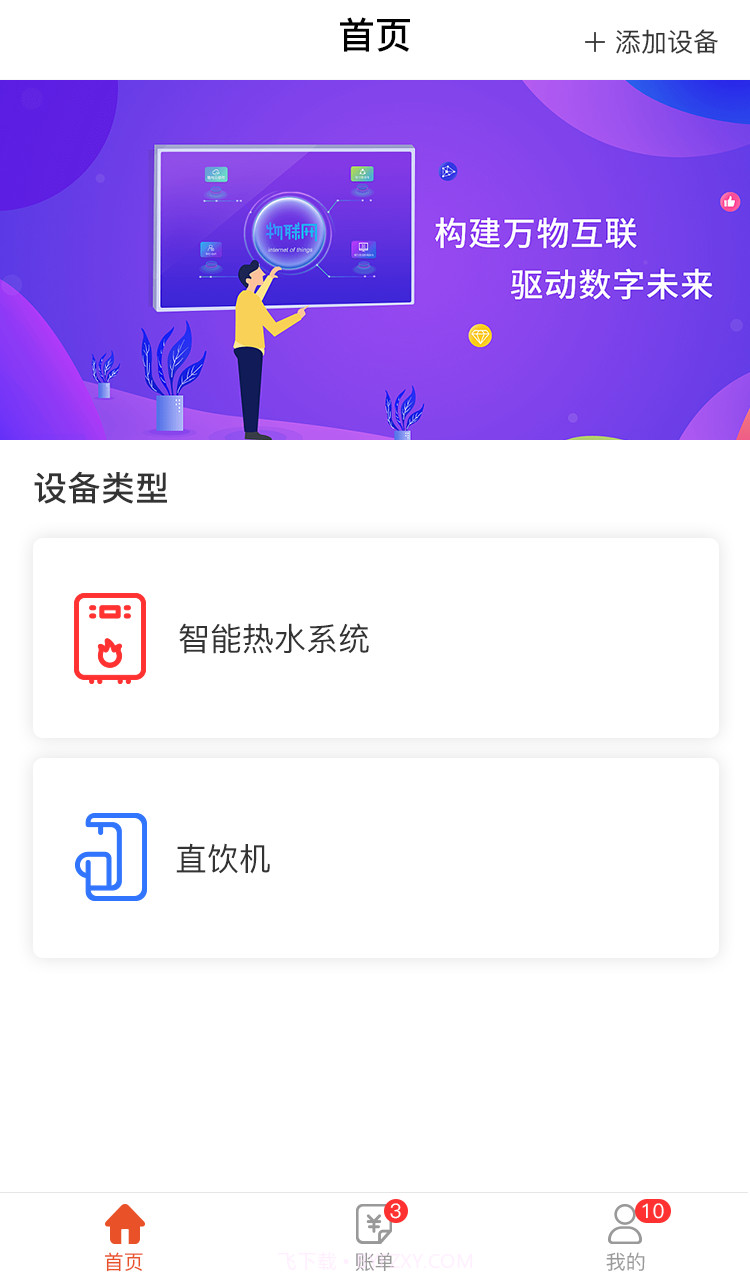
Task: Open bills via the ¥ receipt icon
Action: (x=374, y=1222)
